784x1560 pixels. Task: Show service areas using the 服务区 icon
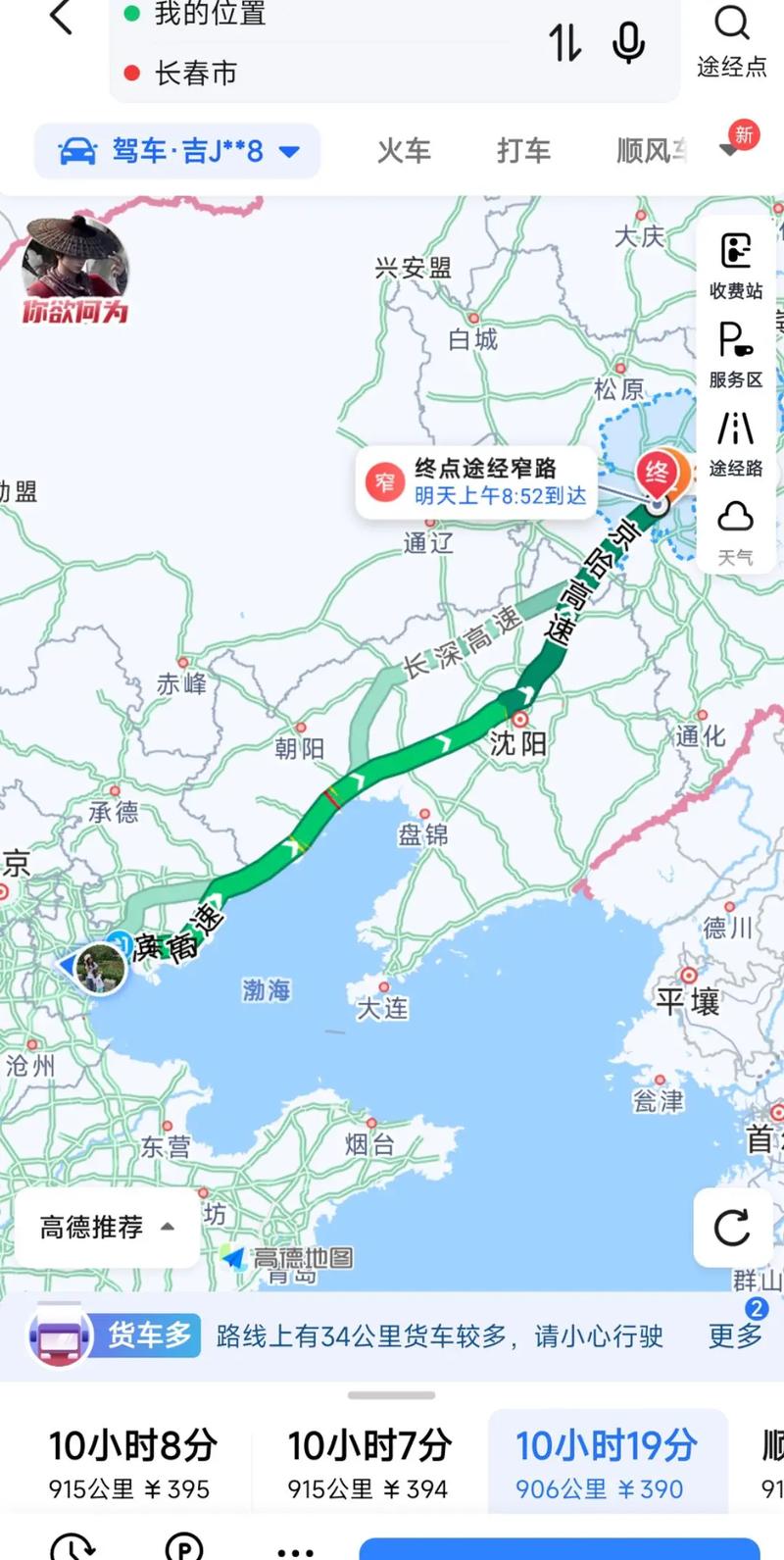click(x=734, y=353)
